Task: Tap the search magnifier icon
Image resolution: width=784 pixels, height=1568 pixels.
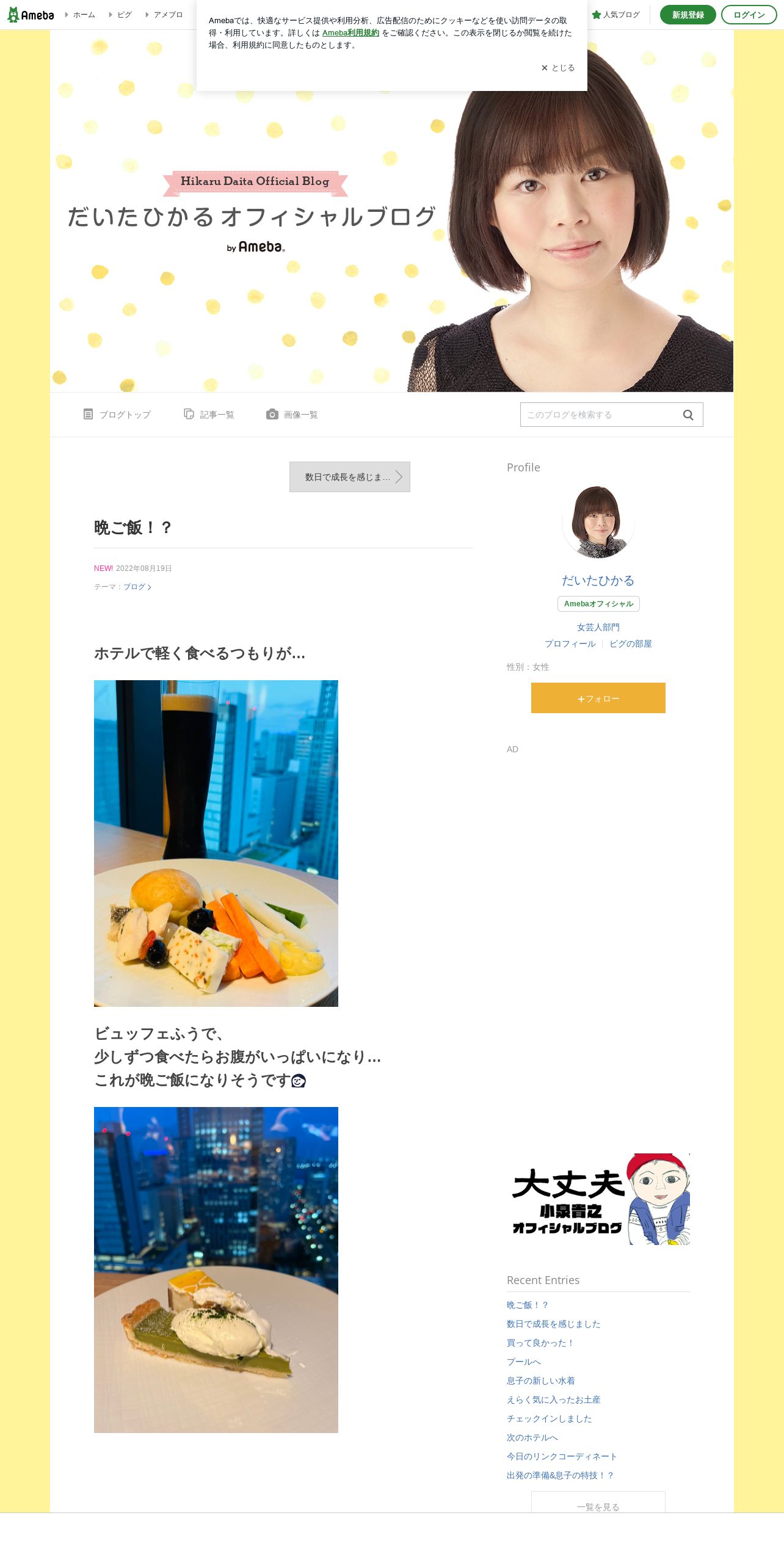Action: 688,415
